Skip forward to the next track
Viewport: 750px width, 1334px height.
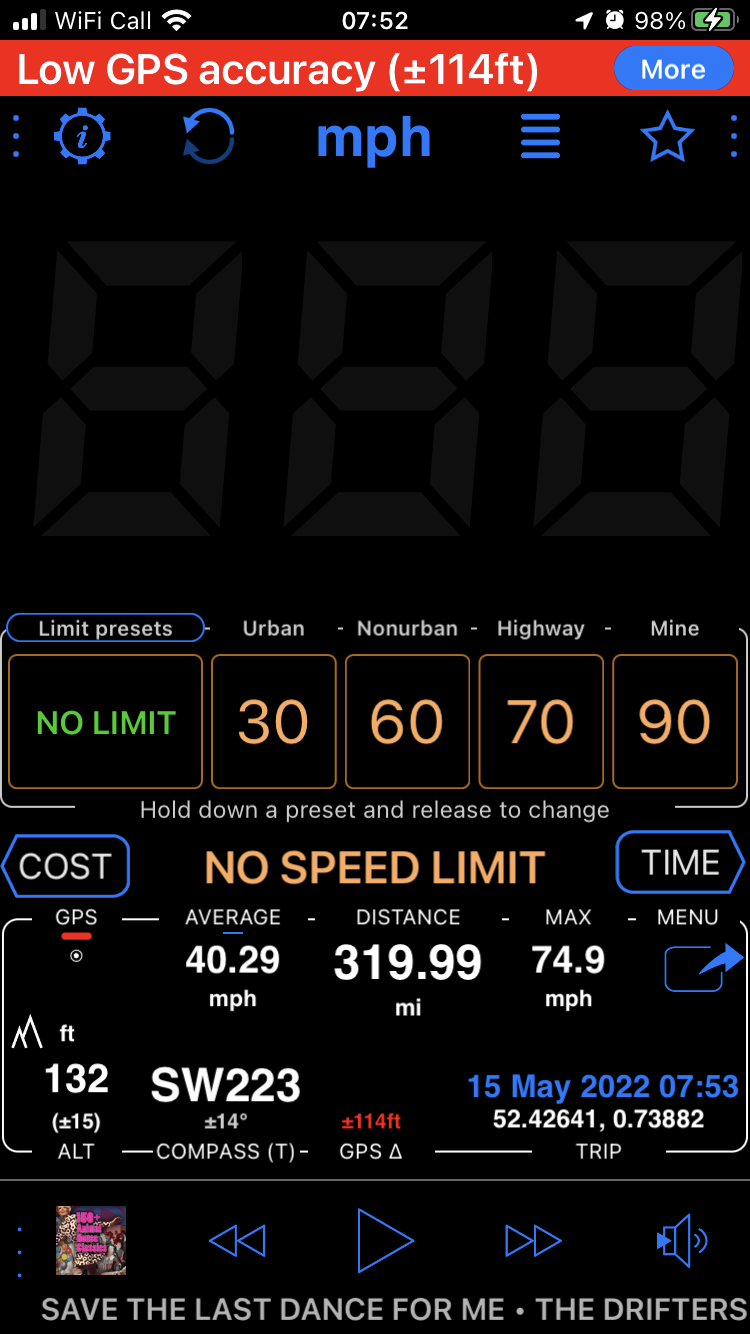[x=533, y=1241]
